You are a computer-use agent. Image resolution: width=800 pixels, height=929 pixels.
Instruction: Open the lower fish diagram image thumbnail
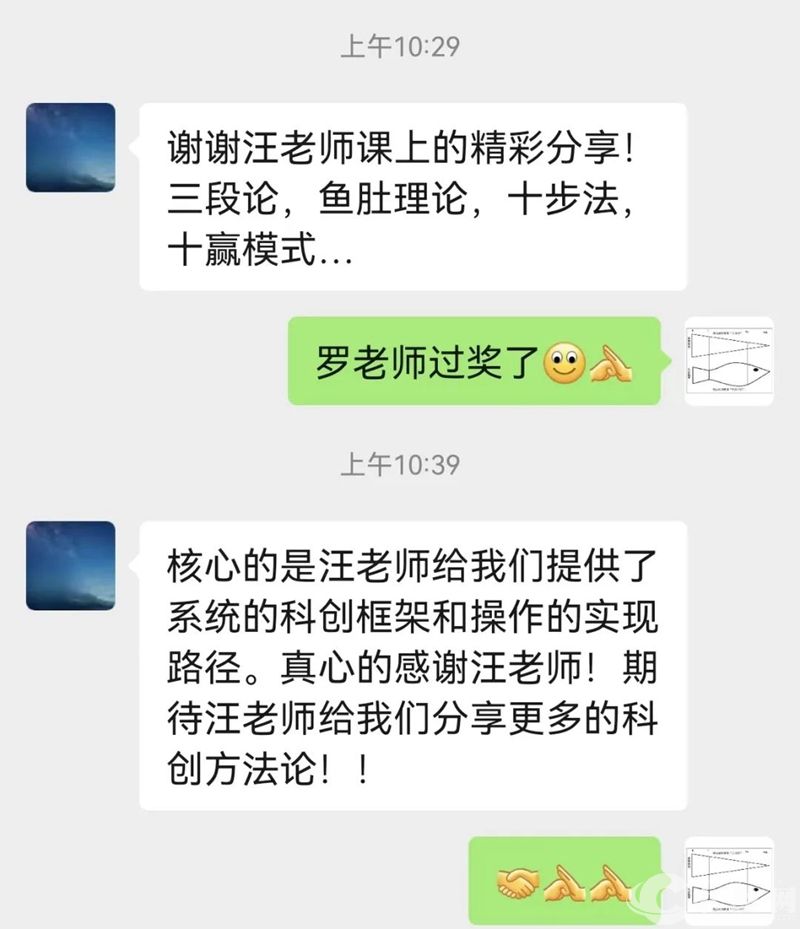(x=729, y=878)
